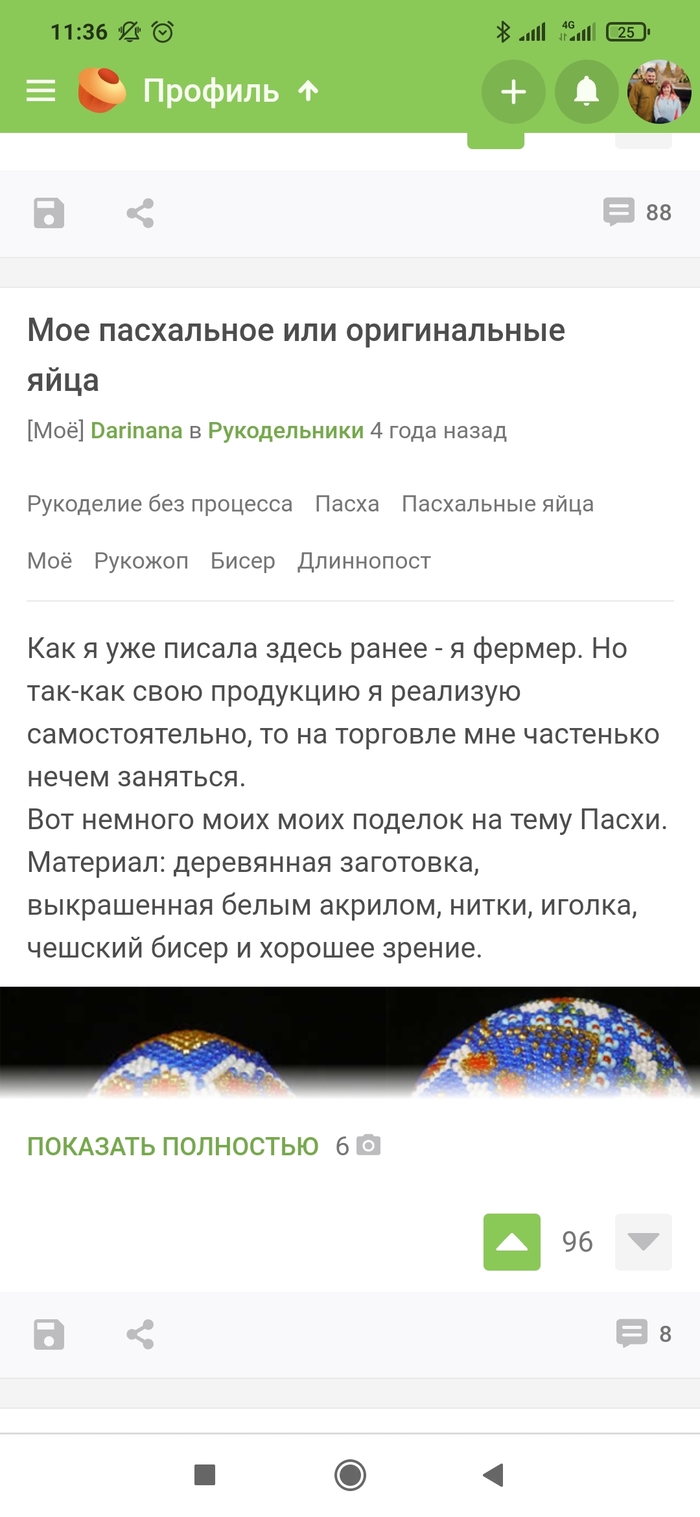Open the user avatar profile picture

click(659, 93)
